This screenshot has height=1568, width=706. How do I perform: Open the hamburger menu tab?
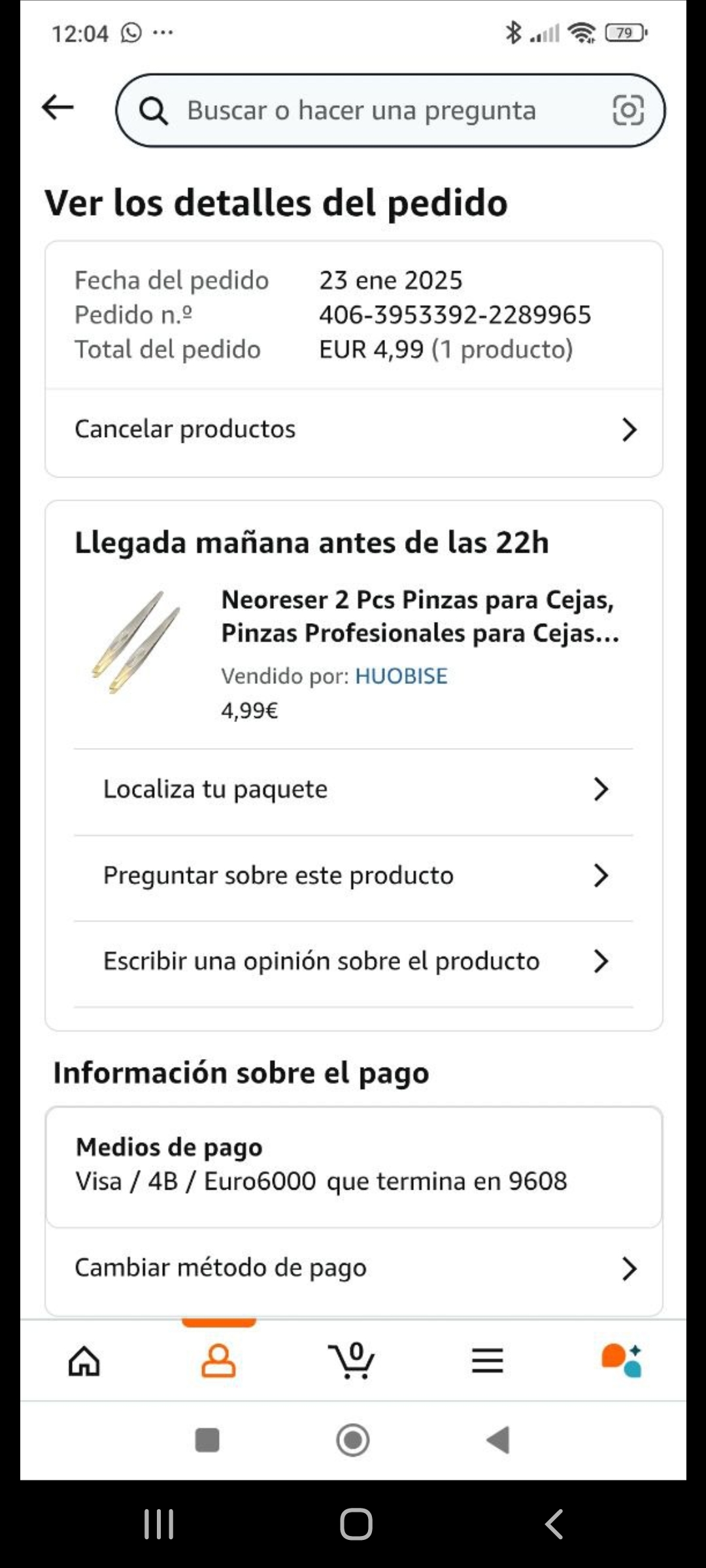click(x=488, y=1362)
